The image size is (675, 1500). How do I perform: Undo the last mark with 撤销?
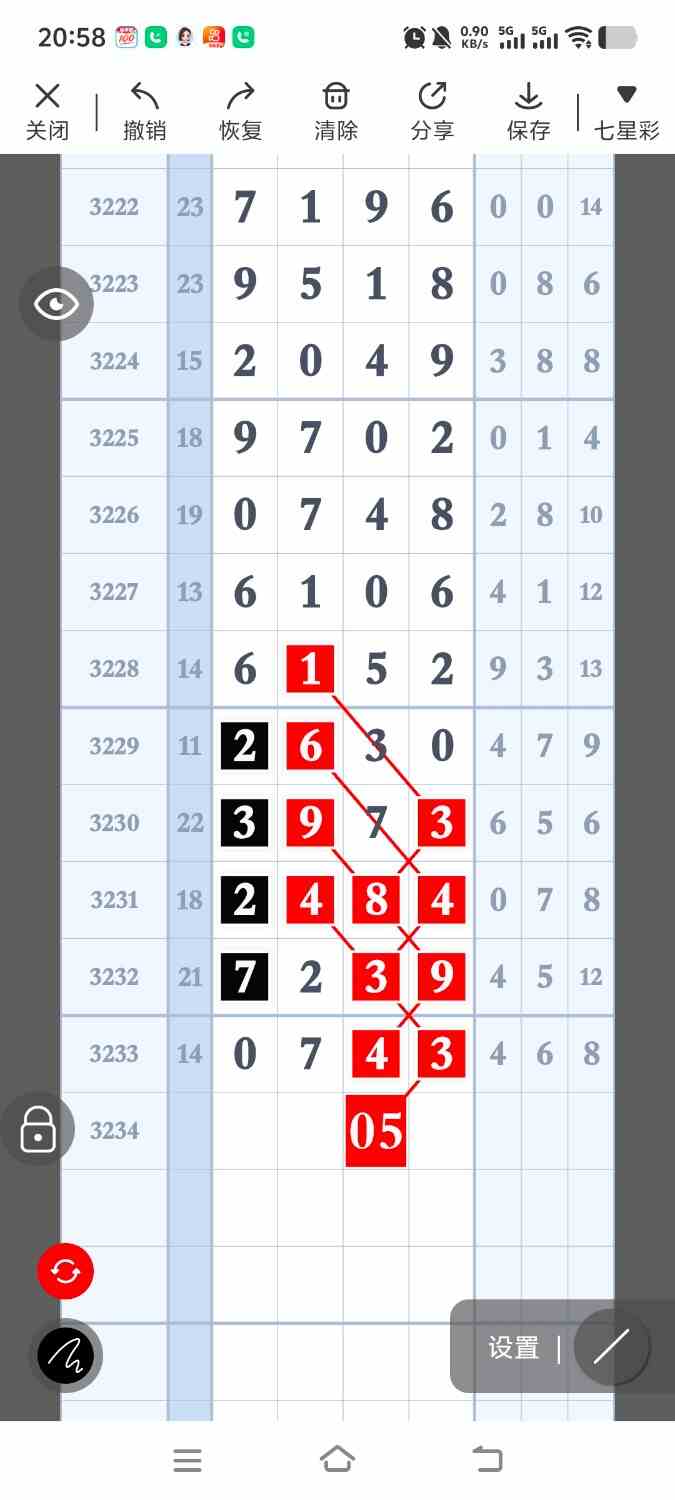coord(144,111)
